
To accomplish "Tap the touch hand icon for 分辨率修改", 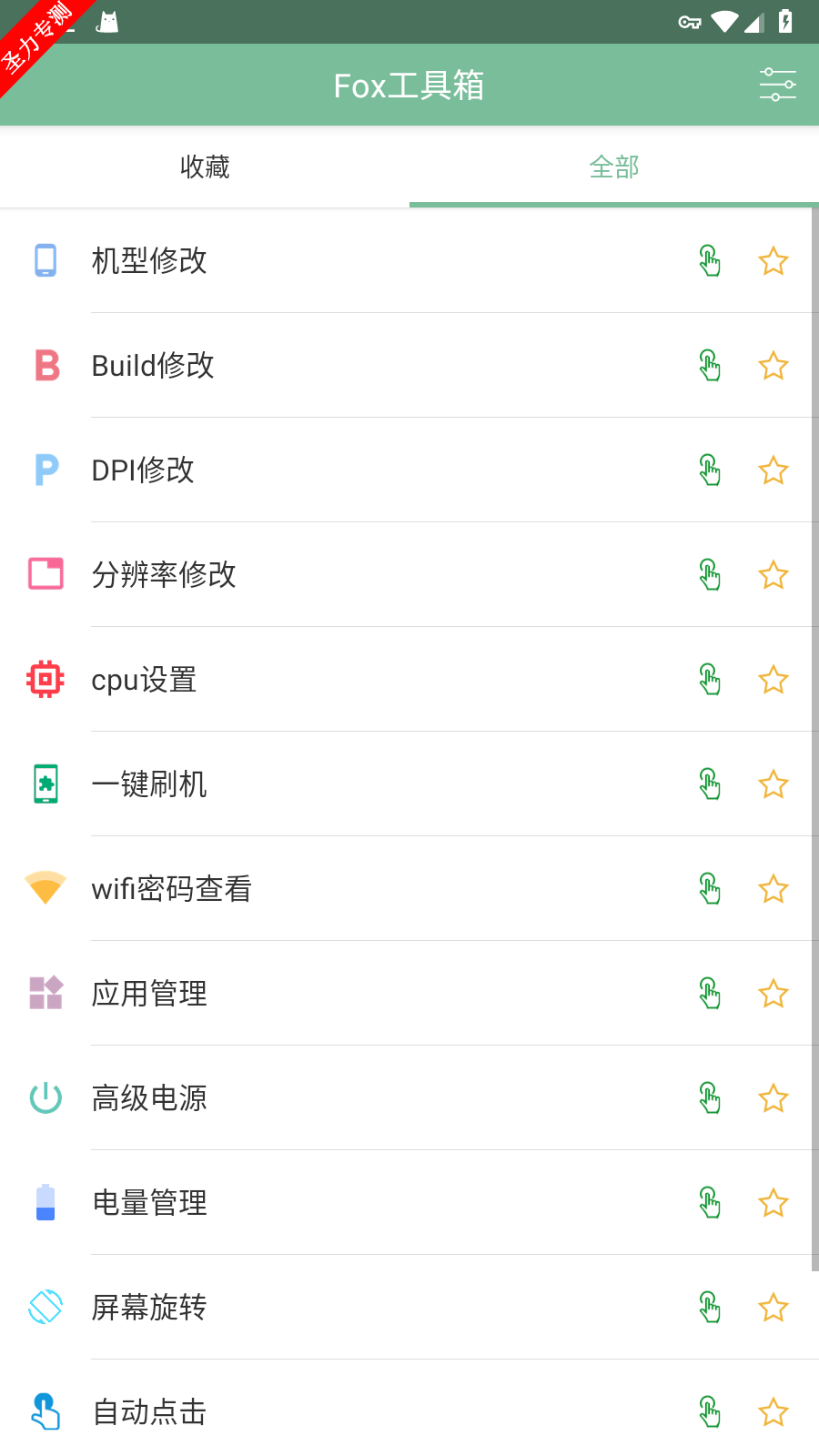I will [x=710, y=575].
